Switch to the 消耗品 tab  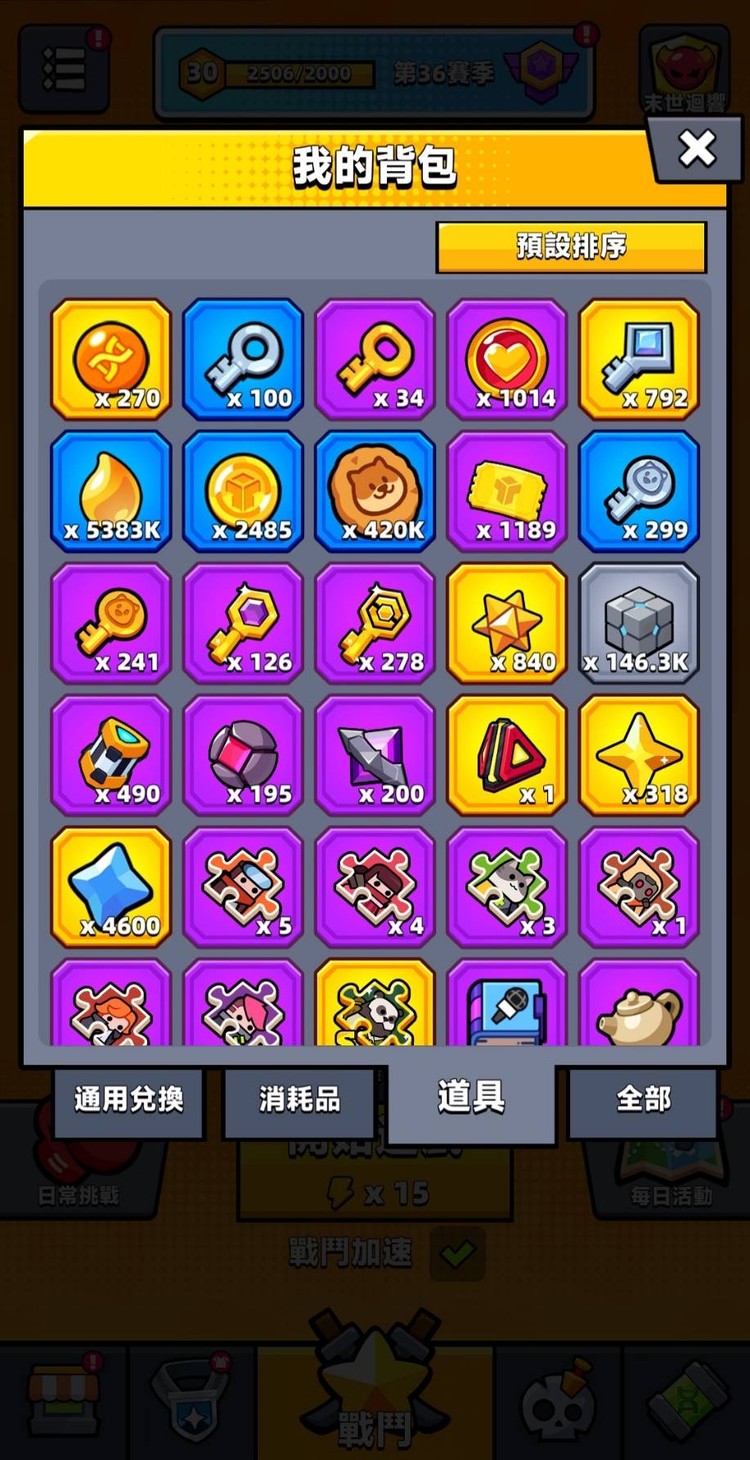299,1100
